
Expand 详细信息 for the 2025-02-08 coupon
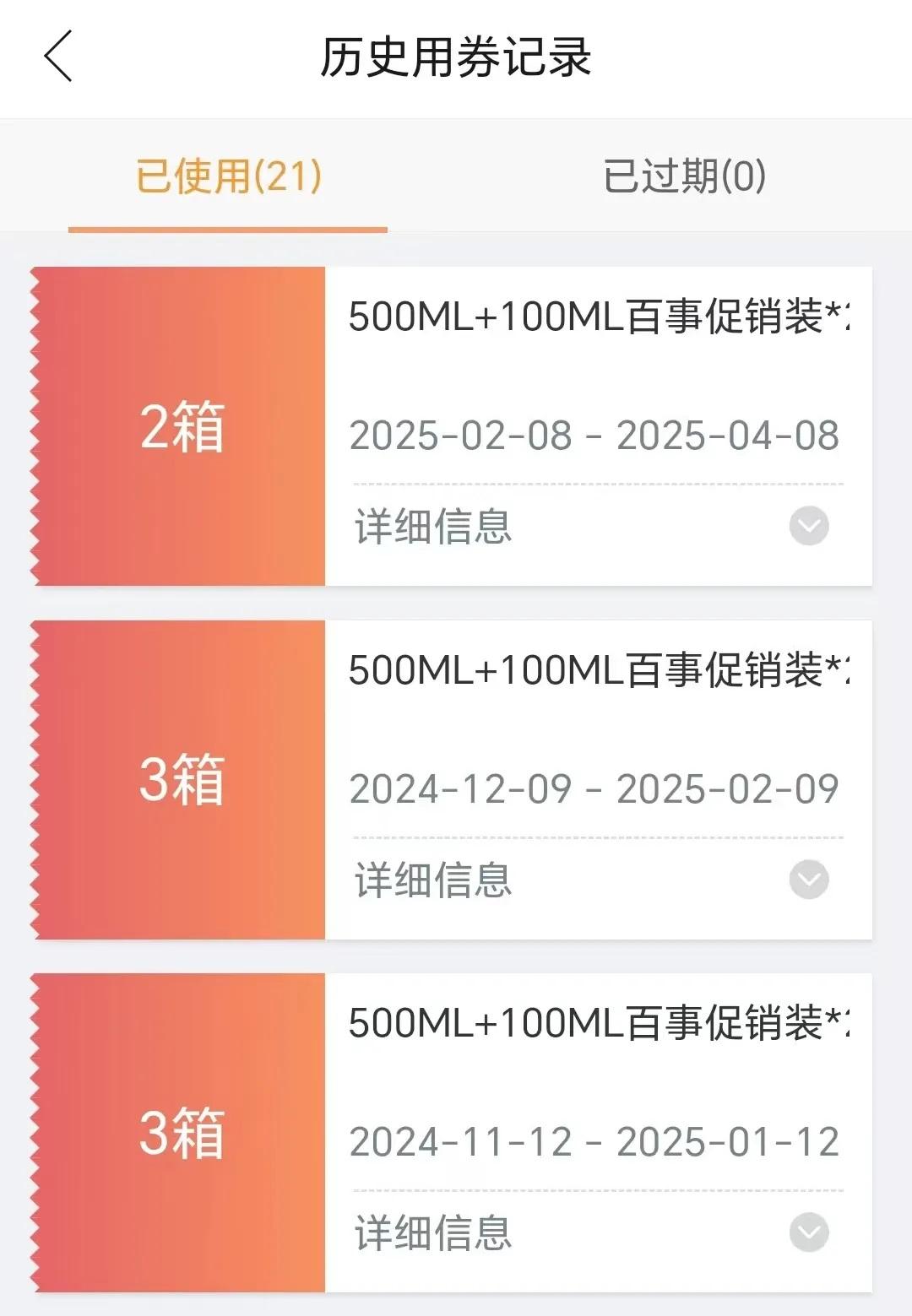[808, 526]
